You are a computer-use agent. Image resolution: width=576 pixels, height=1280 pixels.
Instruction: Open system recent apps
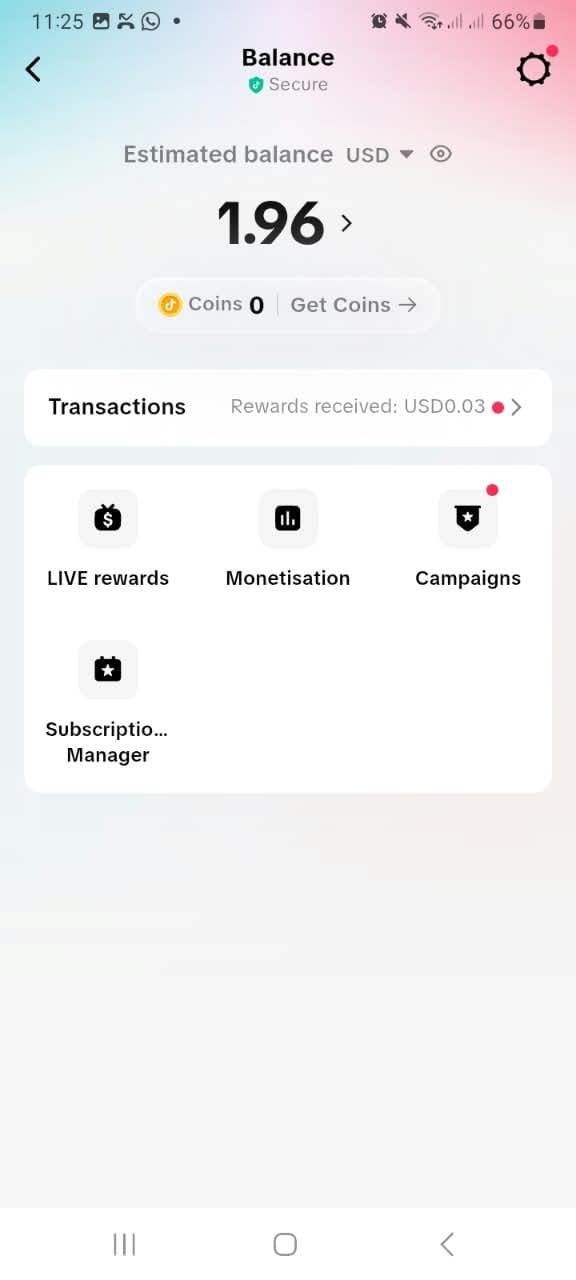coord(124,1244)
